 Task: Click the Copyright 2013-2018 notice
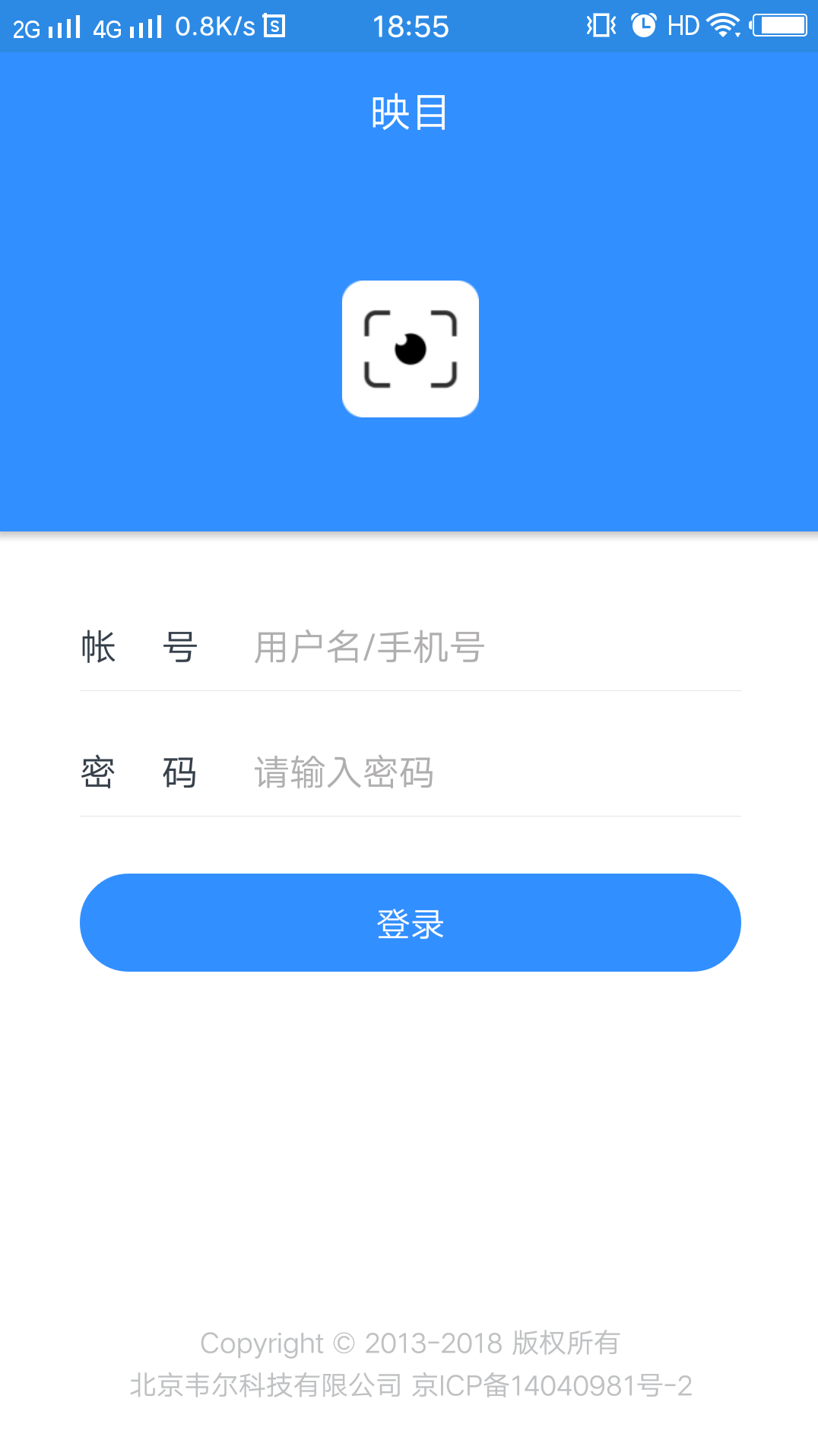click(409, 1343)
